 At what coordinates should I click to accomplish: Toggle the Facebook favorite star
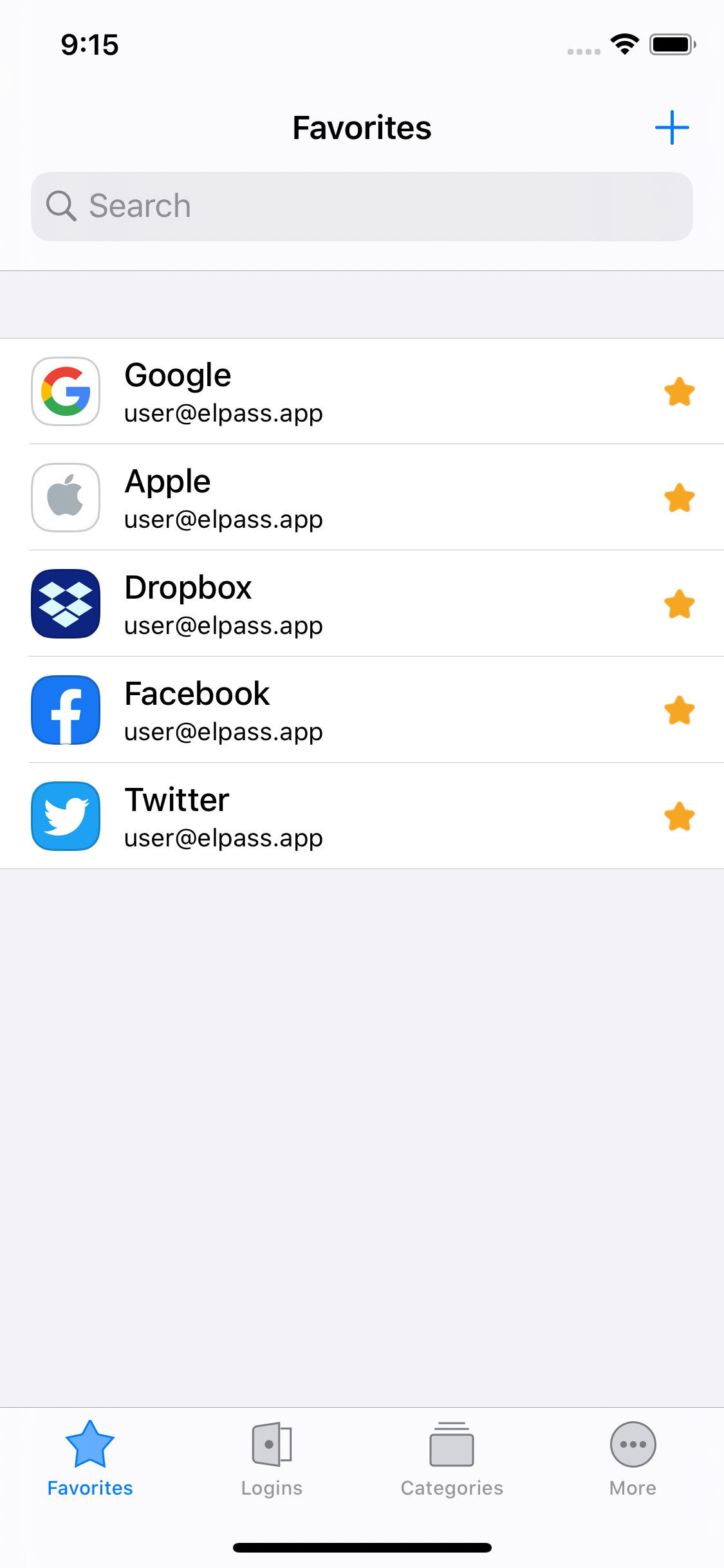coord(680,710)
